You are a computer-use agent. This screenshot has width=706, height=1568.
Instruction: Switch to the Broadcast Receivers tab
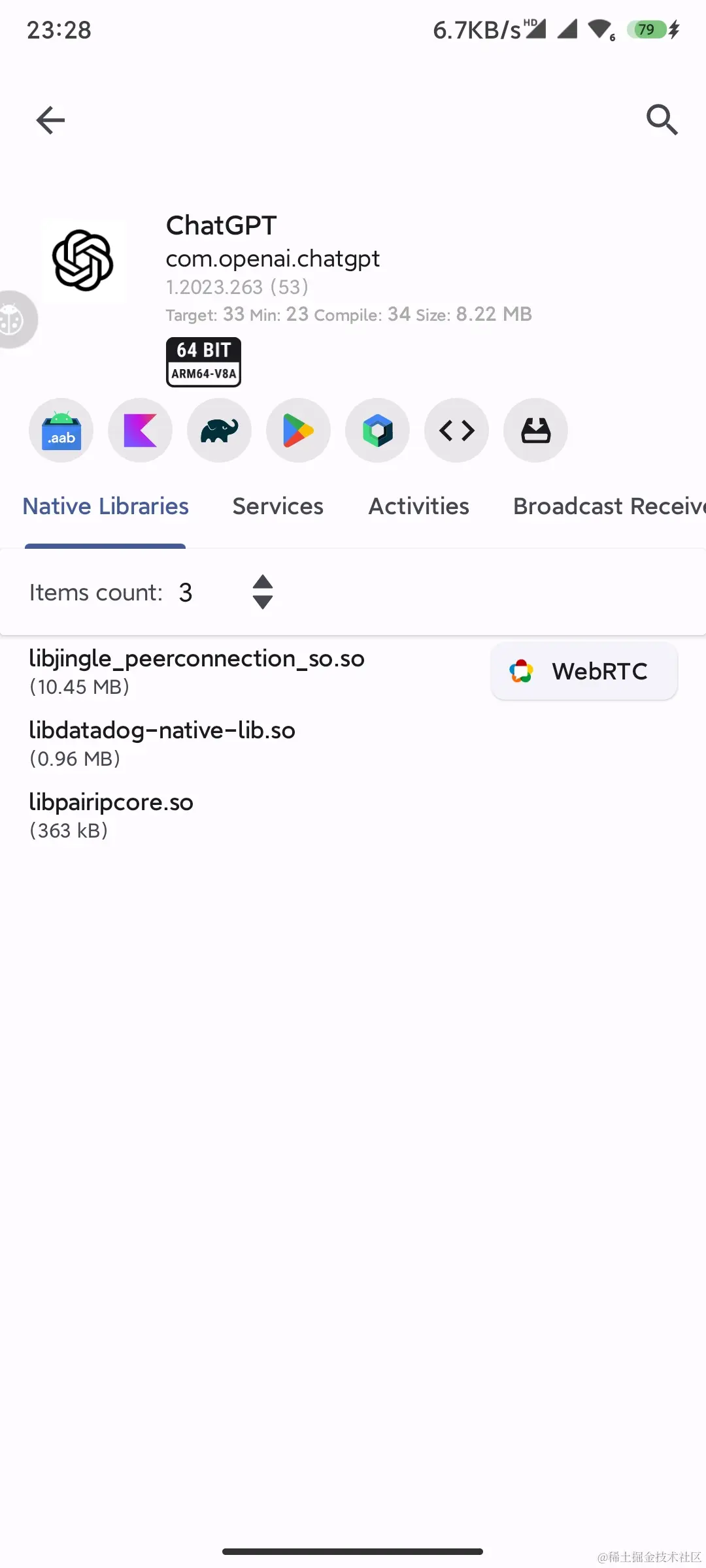[x=608, y=506]
